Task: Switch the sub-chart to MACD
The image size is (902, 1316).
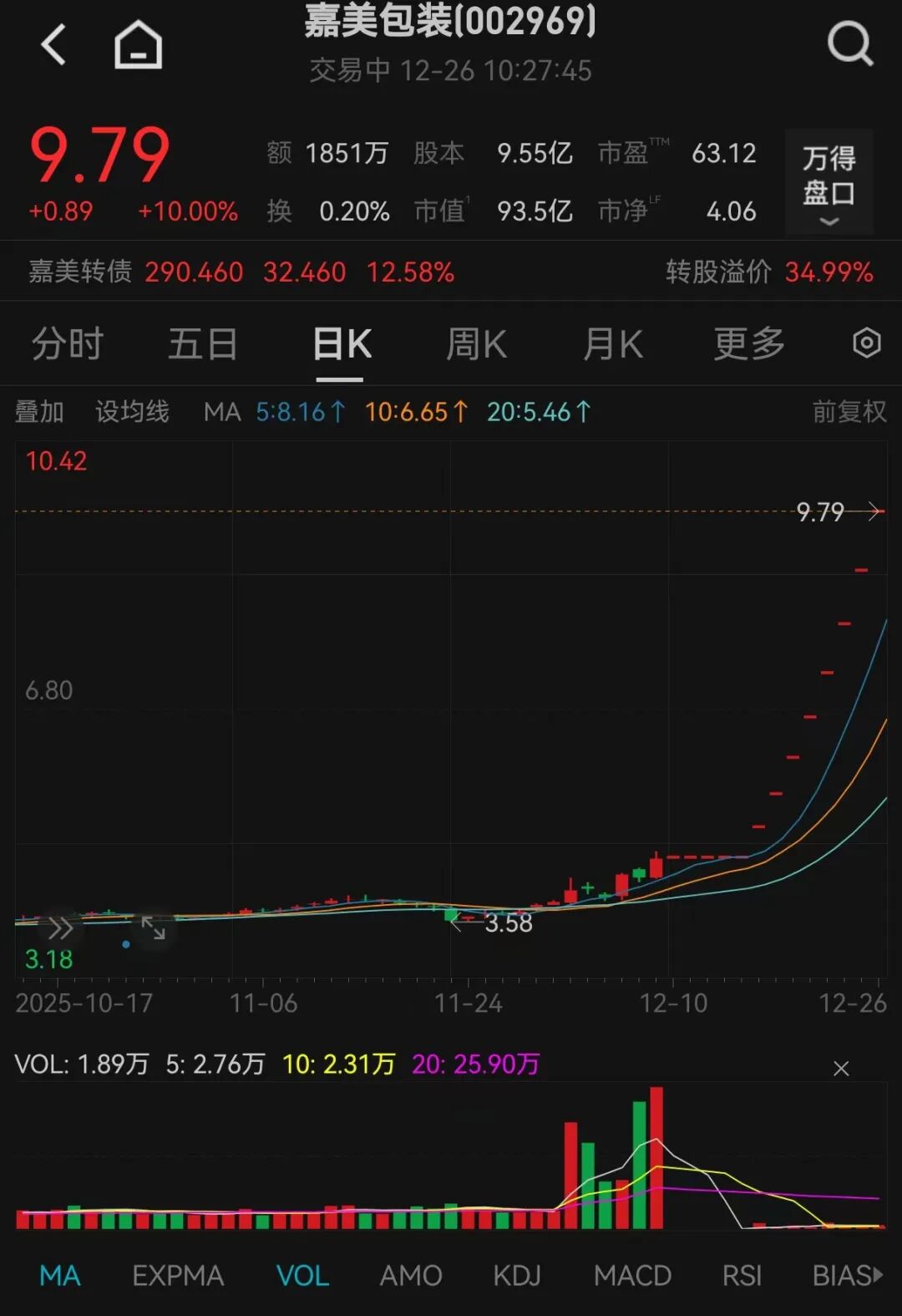Action: click(x=632, y=1276)
